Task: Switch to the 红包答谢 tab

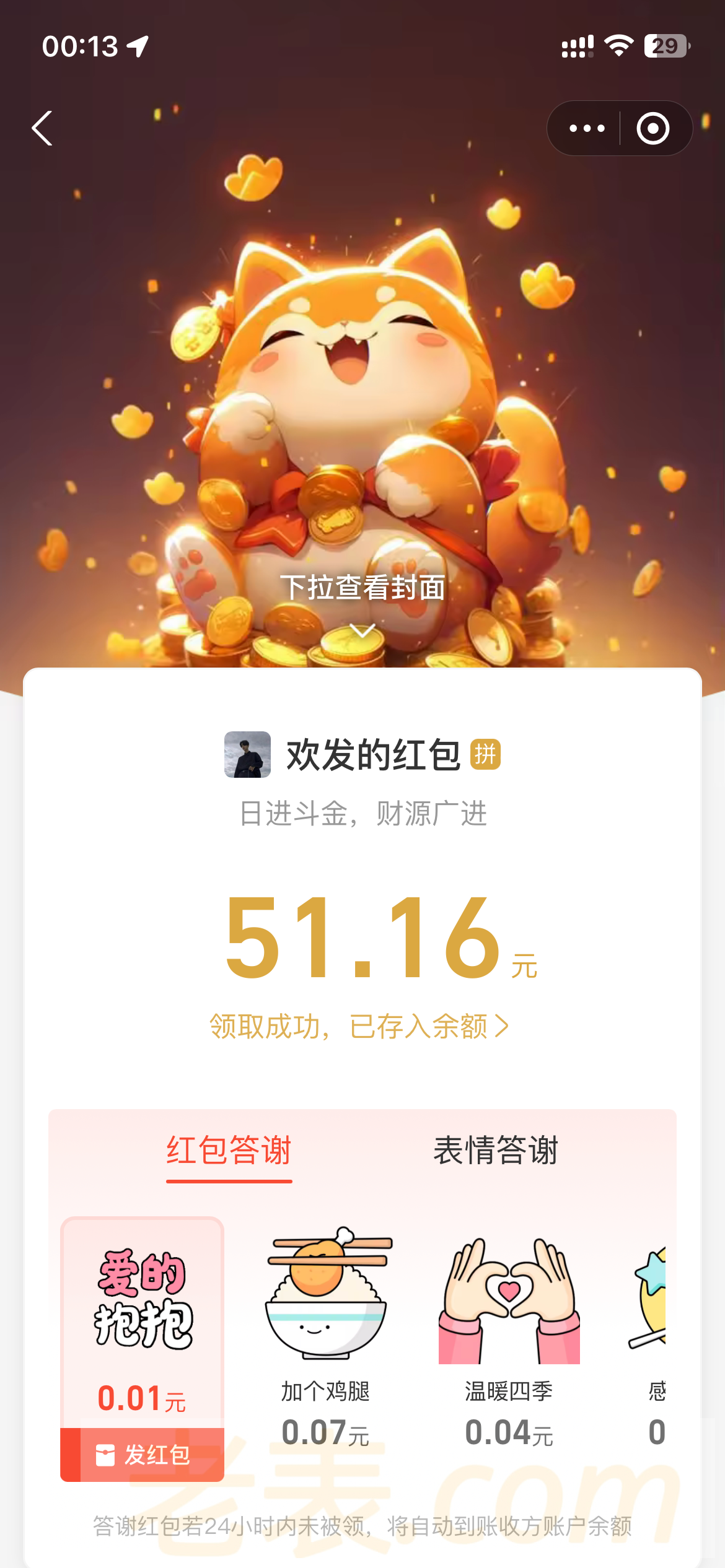Action: pyautogui.click(x=229, y=1151)
